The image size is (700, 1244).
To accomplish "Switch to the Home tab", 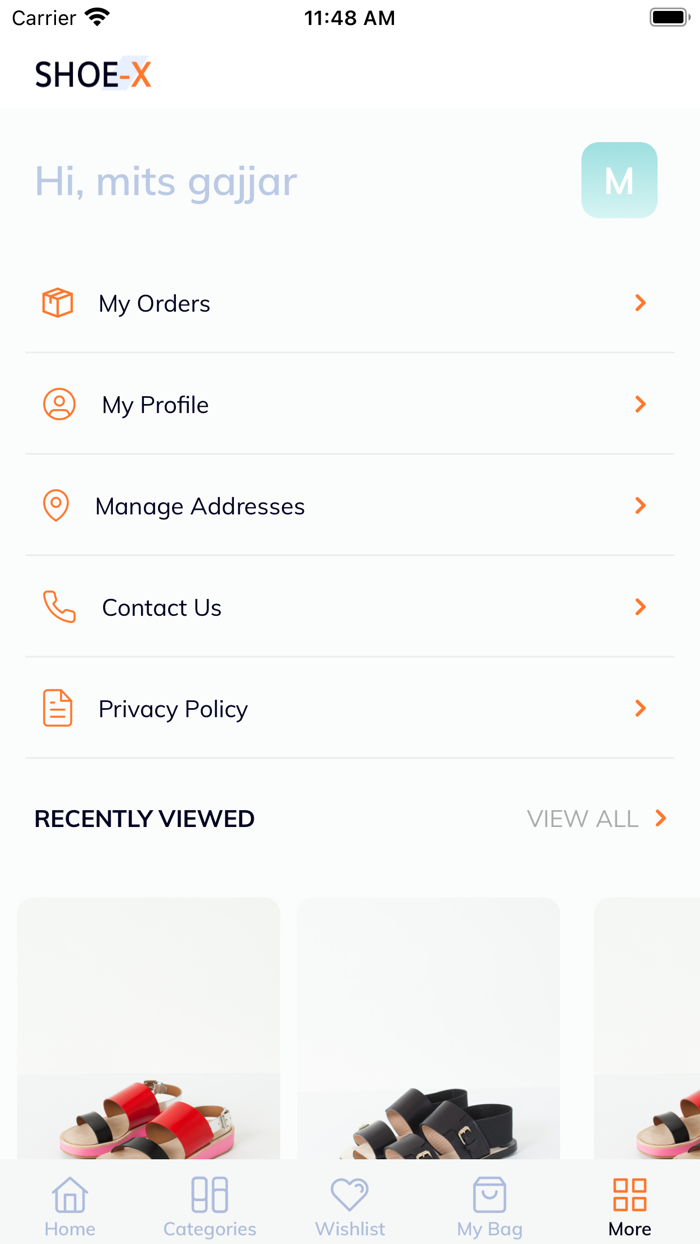I will (70, 1206).
